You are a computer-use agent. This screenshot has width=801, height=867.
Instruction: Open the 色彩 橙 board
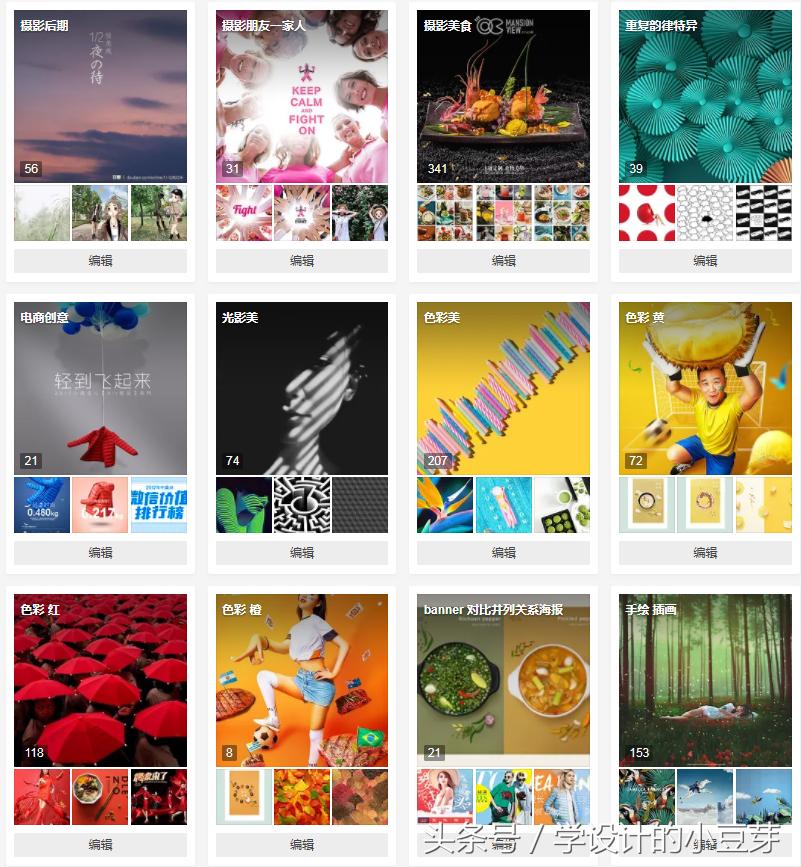click(302, 680)
